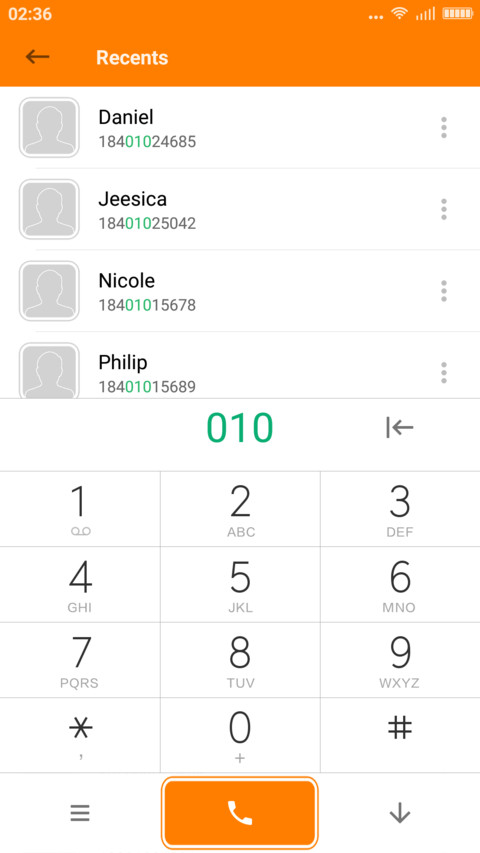Delete the last dialed digit
This screenshot has width=480, height=853.
point(399,428)
